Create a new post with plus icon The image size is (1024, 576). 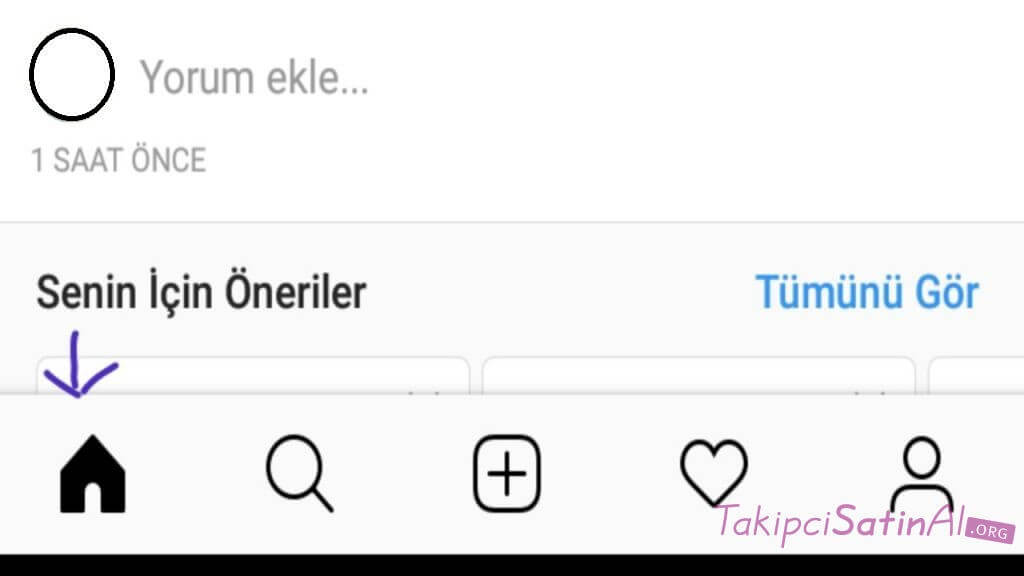[x=506, y=474]
